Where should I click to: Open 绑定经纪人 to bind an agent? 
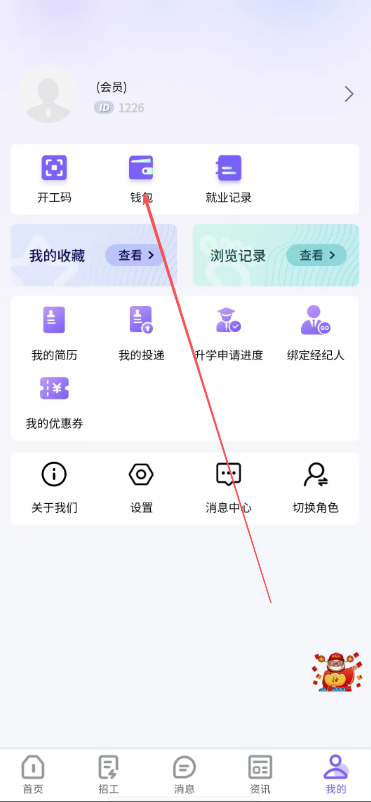316,333
